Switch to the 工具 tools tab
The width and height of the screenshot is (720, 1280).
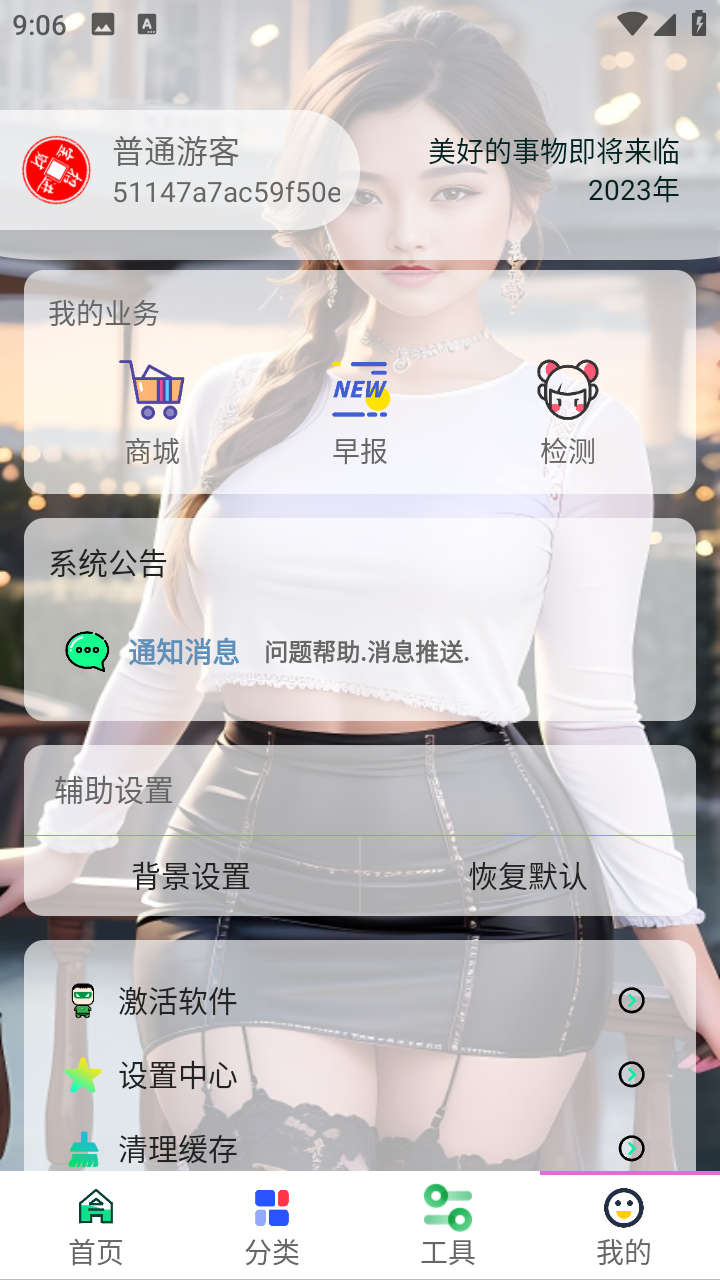(447, 1227)
